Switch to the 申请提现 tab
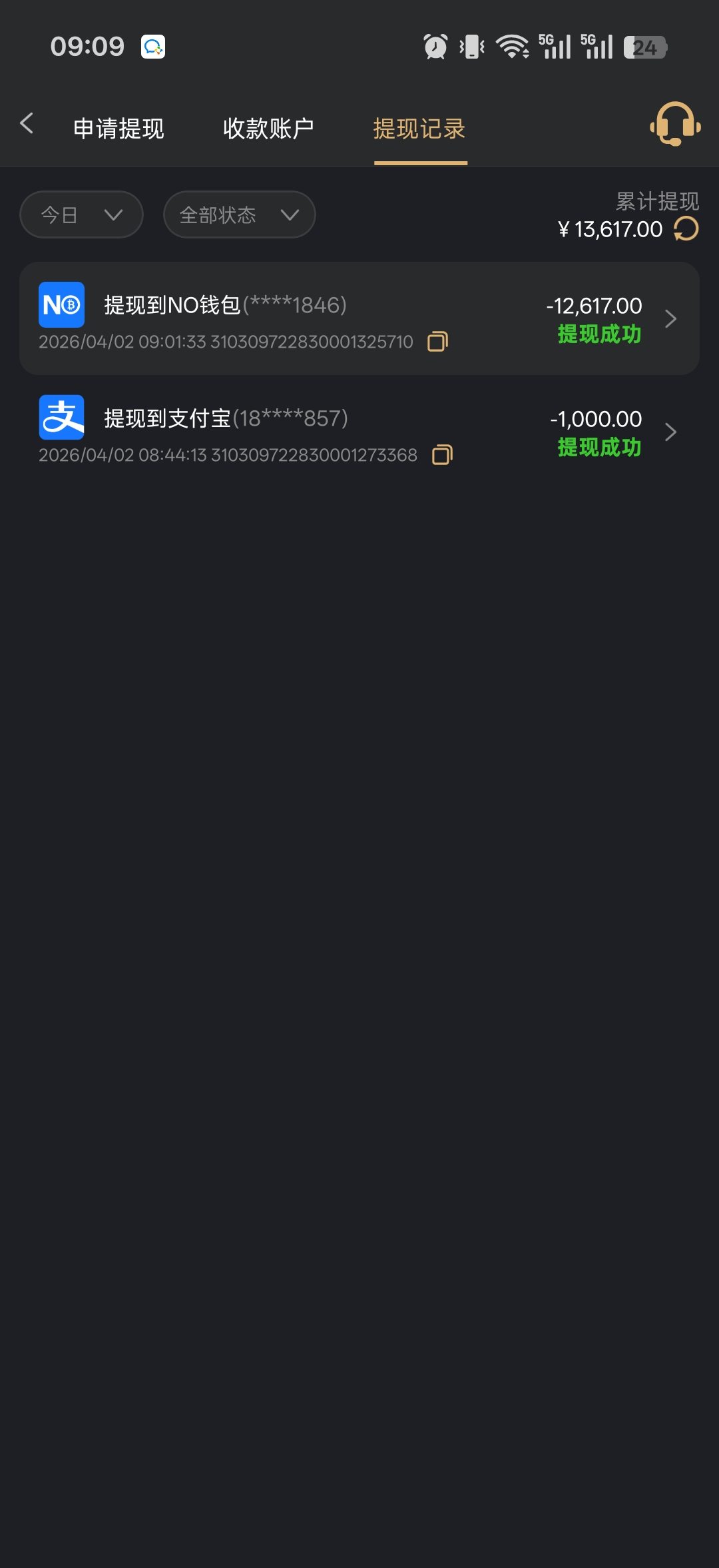Viewport: 719px width, 1568px height. pyautogui.click(x=119, y=129)
